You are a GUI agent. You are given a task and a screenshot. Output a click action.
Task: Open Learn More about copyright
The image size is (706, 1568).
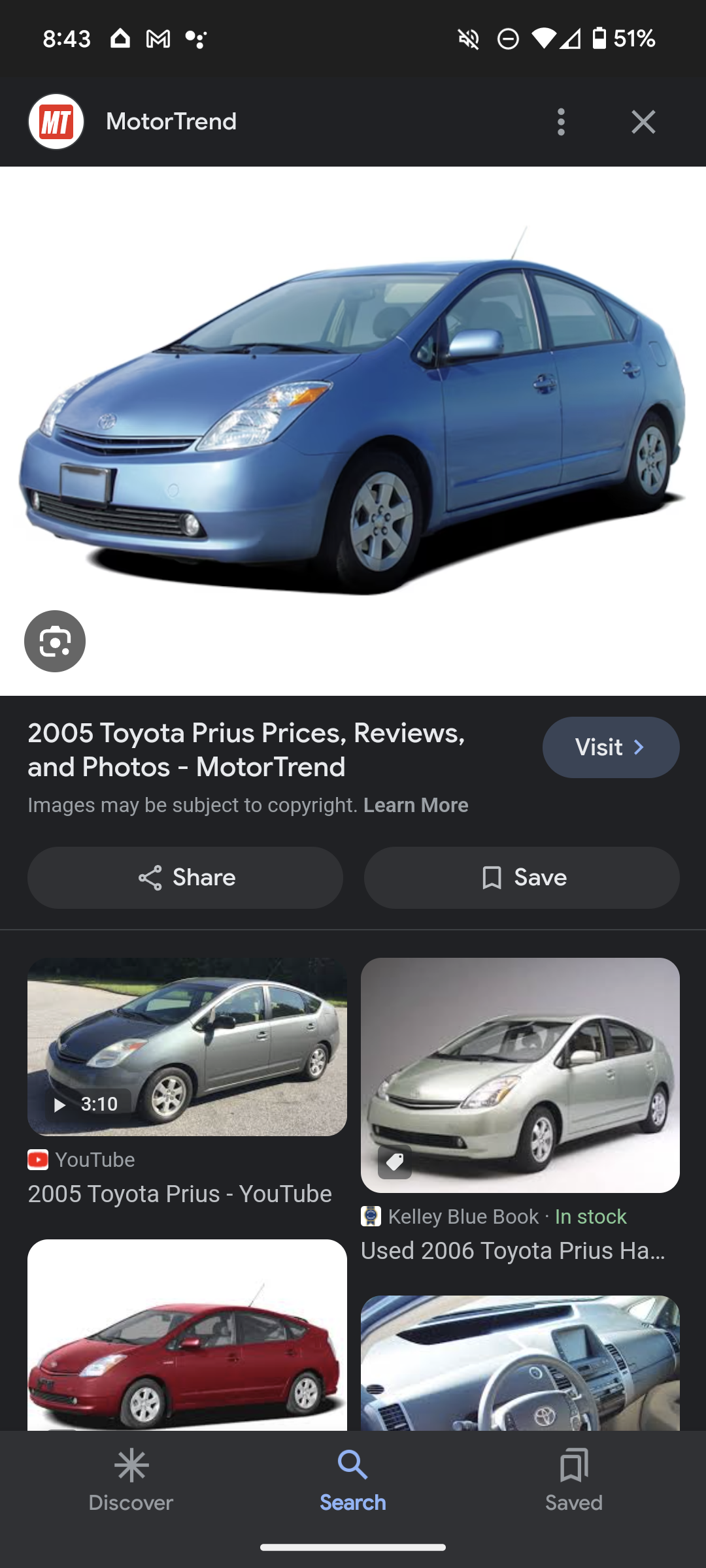pyautogui.click(x=416, y=805)
